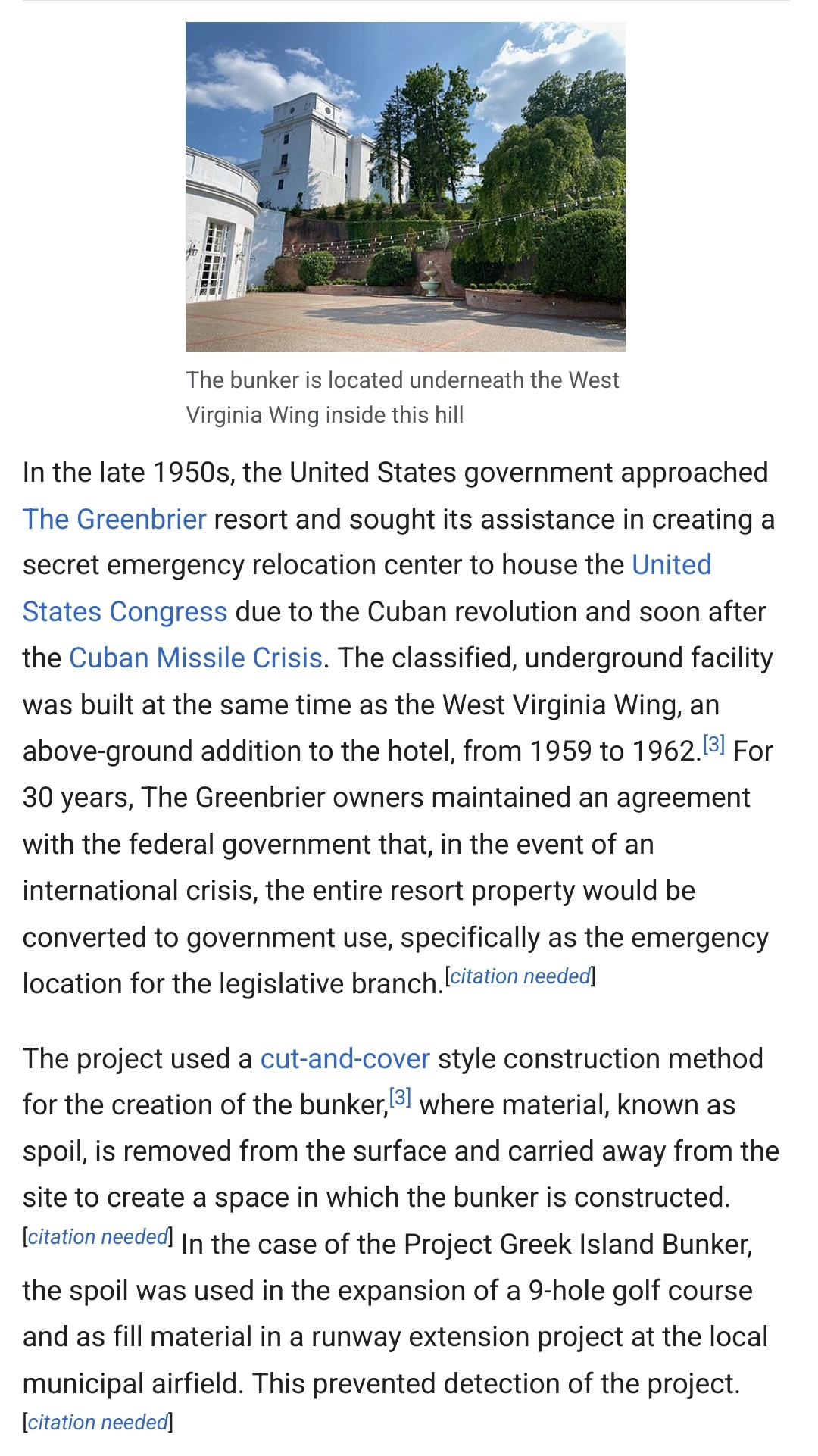The image size is (818, 1456).
Task: Tap citation needed after "legislative branch"
Action: (x=520, y=976)
